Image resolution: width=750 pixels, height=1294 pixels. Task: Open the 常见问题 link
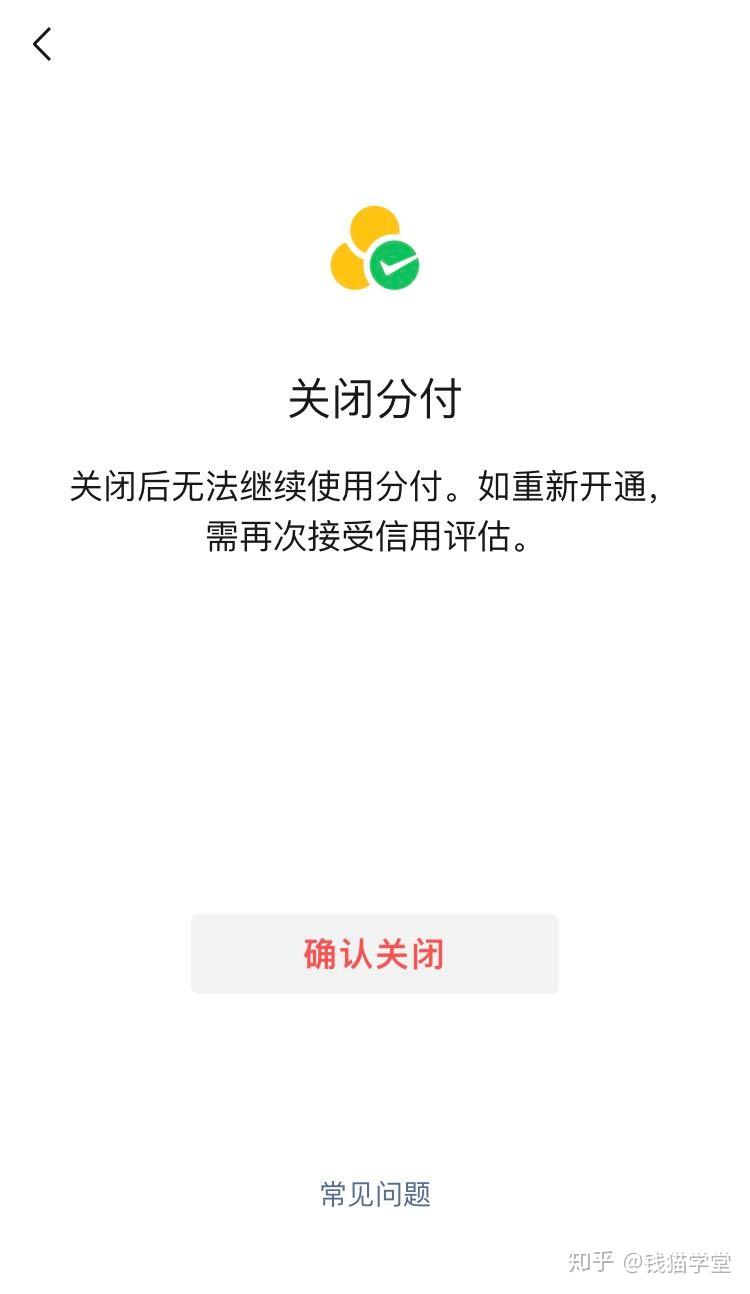[x=375, y=1194]
